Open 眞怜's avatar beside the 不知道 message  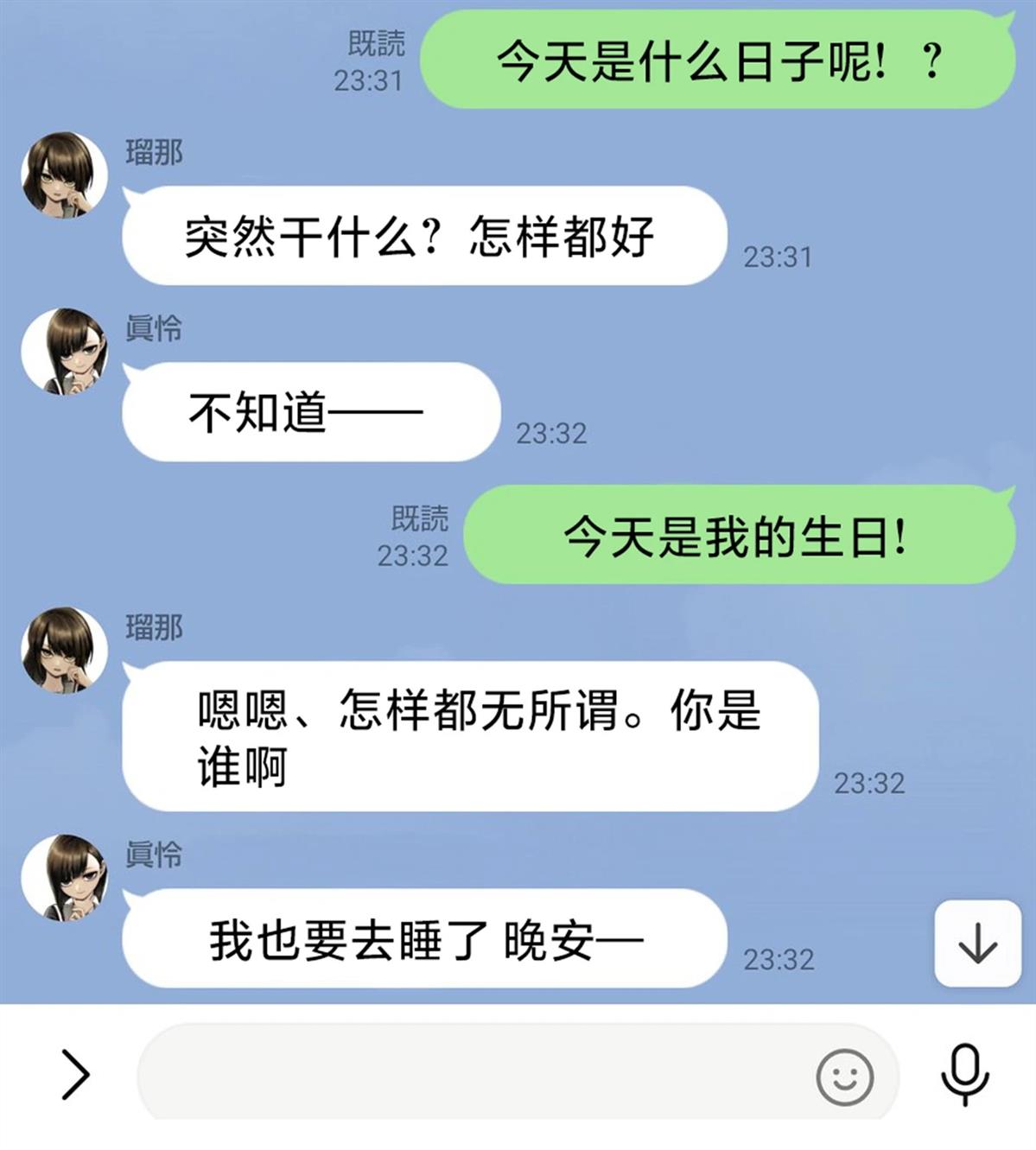click(x=64, y=352)
